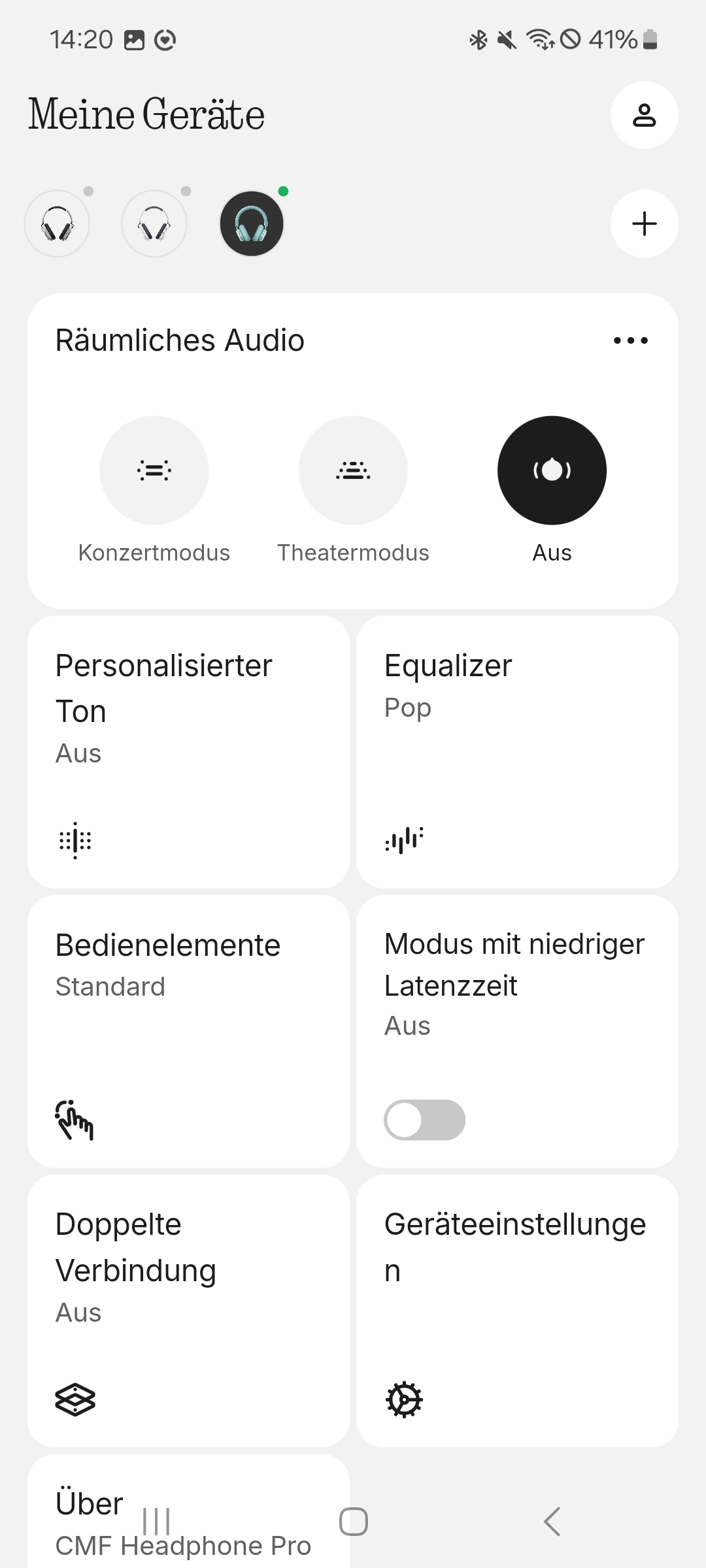The image size is (706, 1568).
Task: Tap the system home button
Action: [353, 1522]
